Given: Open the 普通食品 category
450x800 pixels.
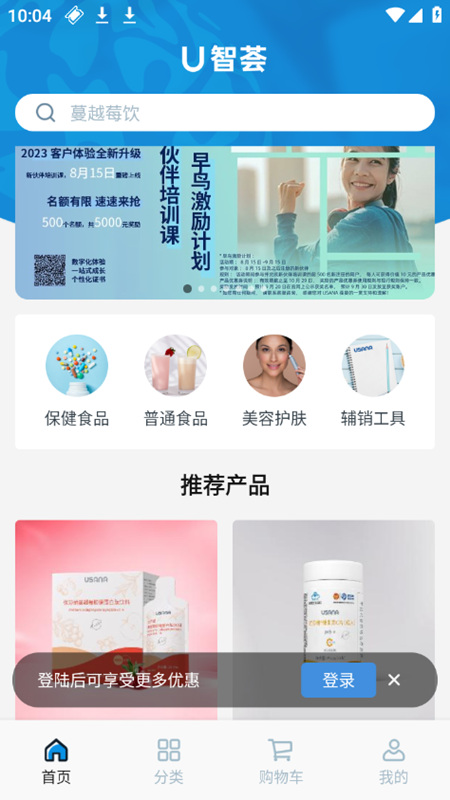Looking at the screenshot, I should 176,382.
